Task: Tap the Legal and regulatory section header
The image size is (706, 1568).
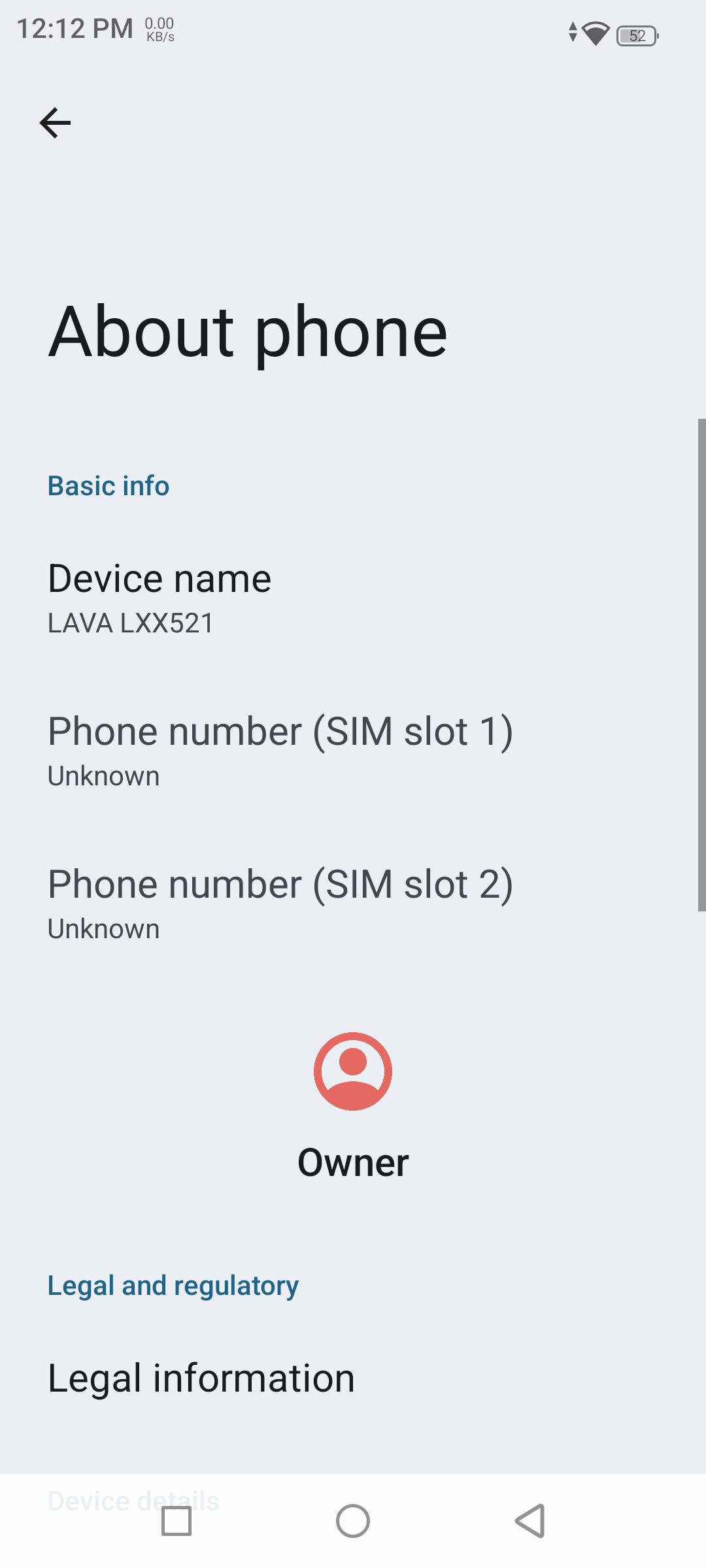Action: (x=173, y=1284)
